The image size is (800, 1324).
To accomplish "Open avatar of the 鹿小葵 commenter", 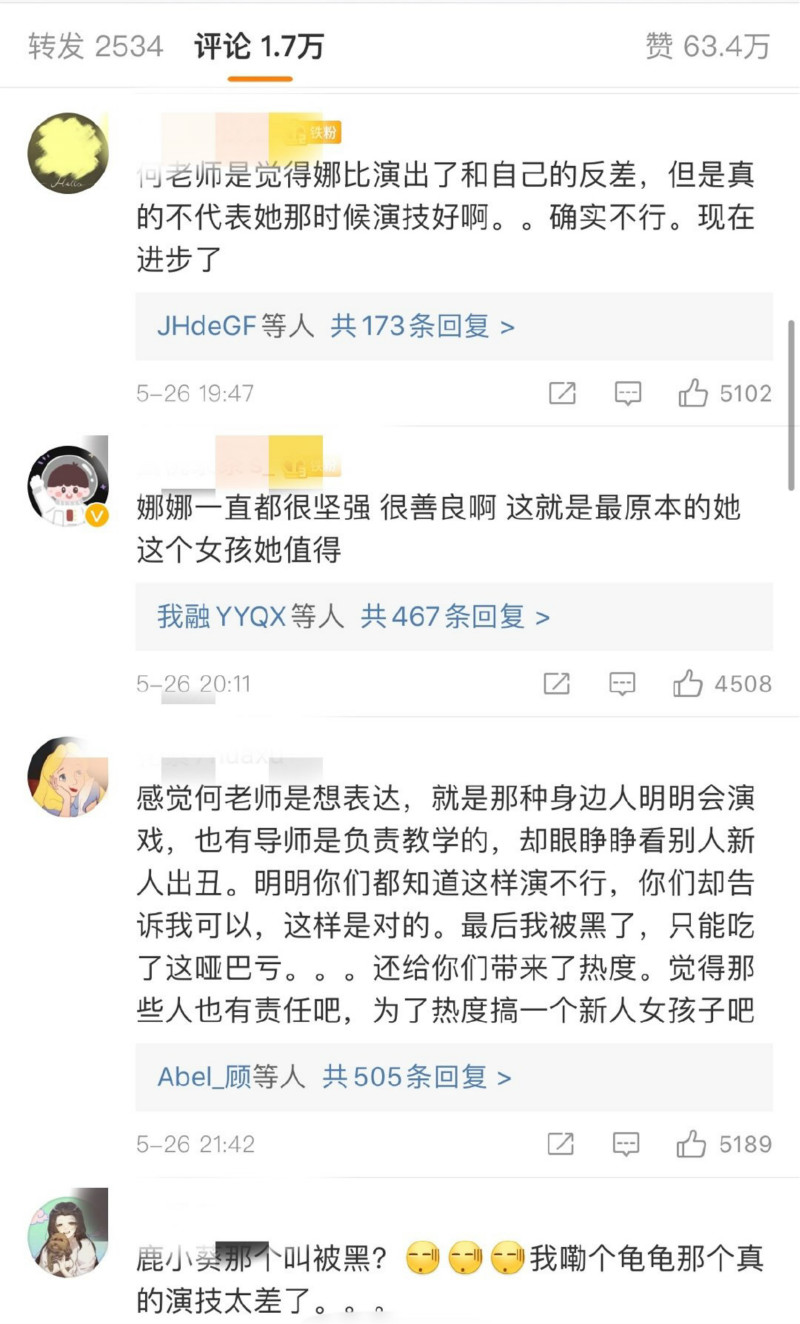I will click(67, 1237).
